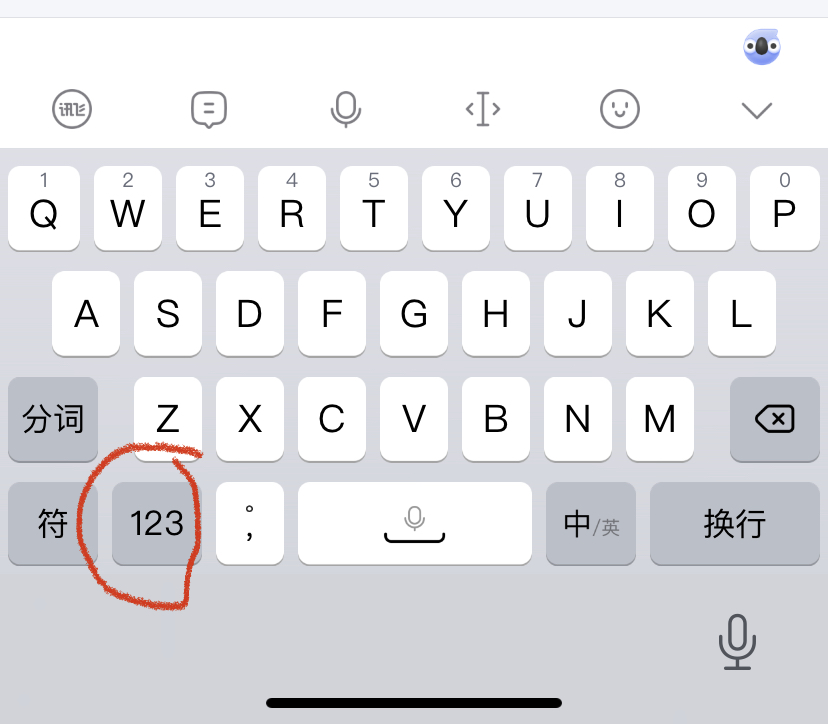The image size is (828, 724).
Task: Open the iFlytek keyboard settings logo
Action: [x=72, y=108]
